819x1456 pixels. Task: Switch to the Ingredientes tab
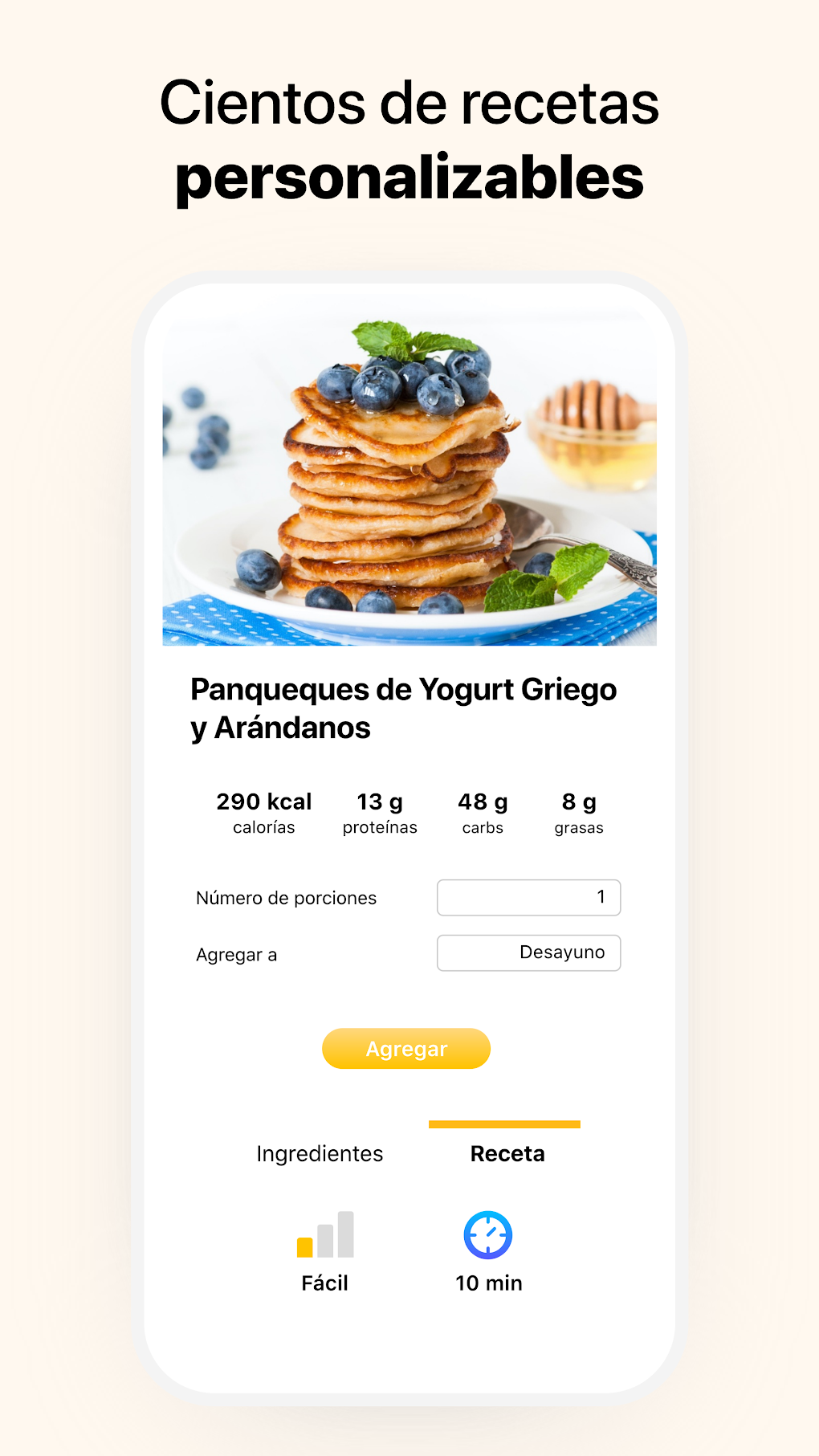tap(319, 1153)
